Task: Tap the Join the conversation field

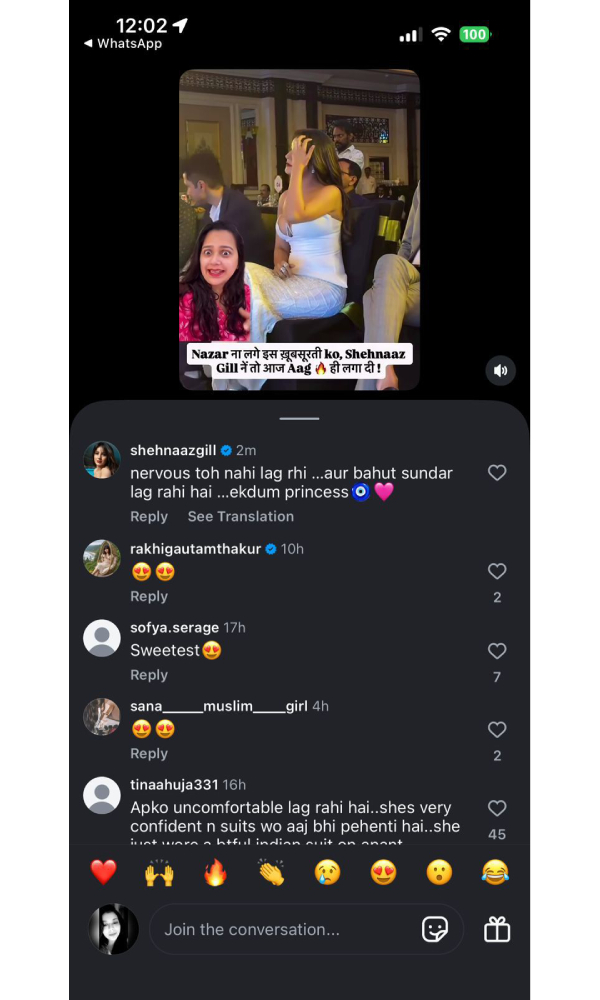Action: click(285, 929)
